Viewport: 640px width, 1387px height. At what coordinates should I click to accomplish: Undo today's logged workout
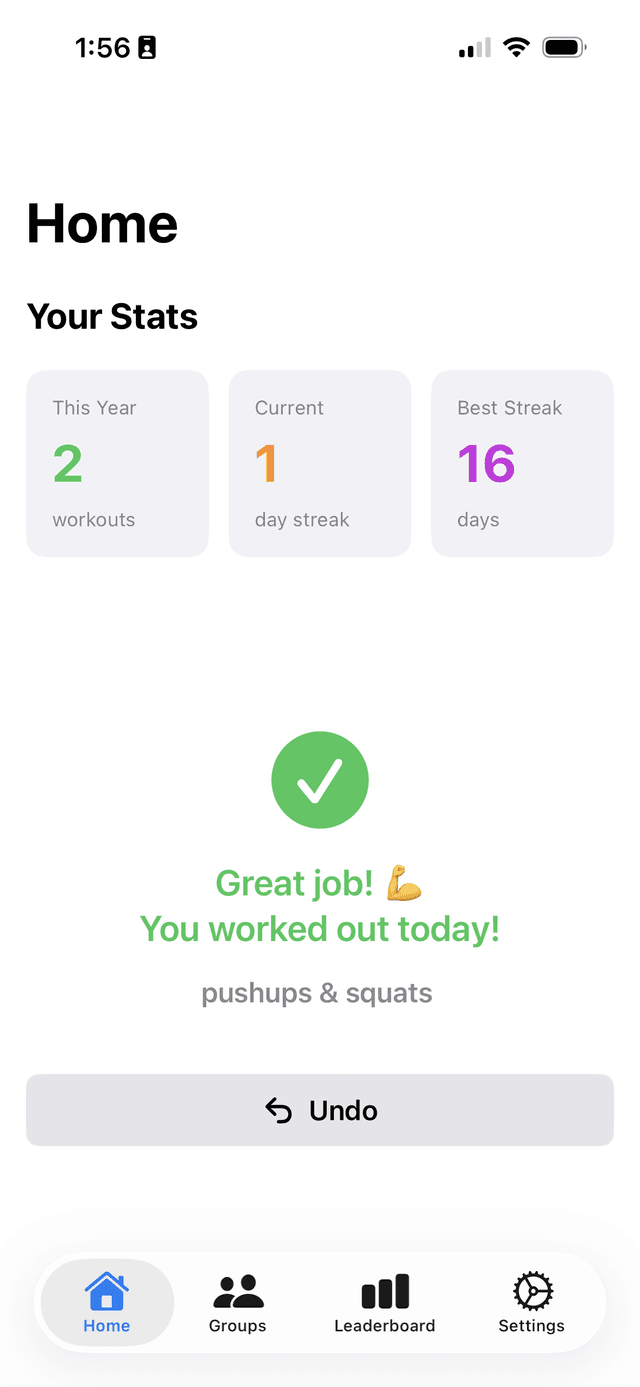click(x=320, y=1110)
